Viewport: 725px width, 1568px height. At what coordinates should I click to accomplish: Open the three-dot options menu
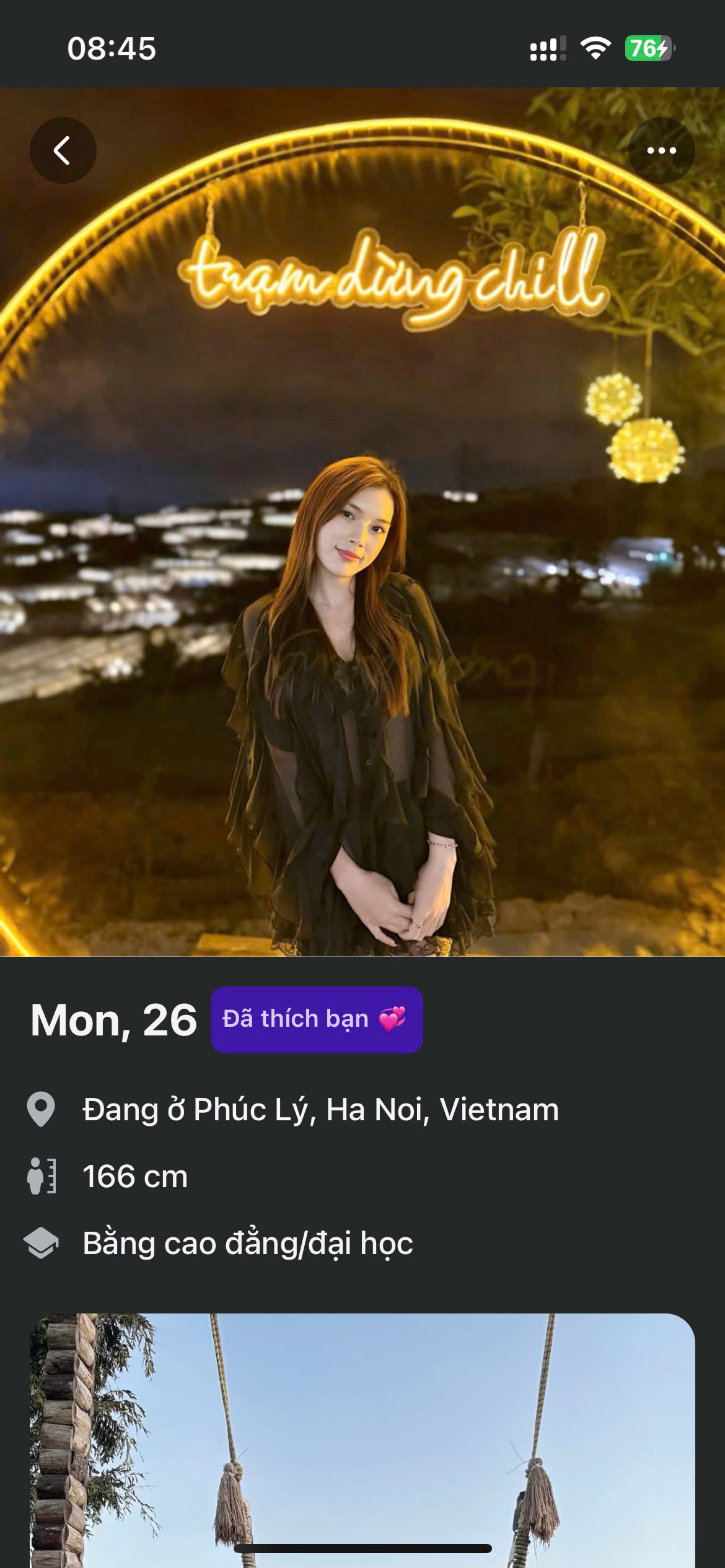point(661,150)
